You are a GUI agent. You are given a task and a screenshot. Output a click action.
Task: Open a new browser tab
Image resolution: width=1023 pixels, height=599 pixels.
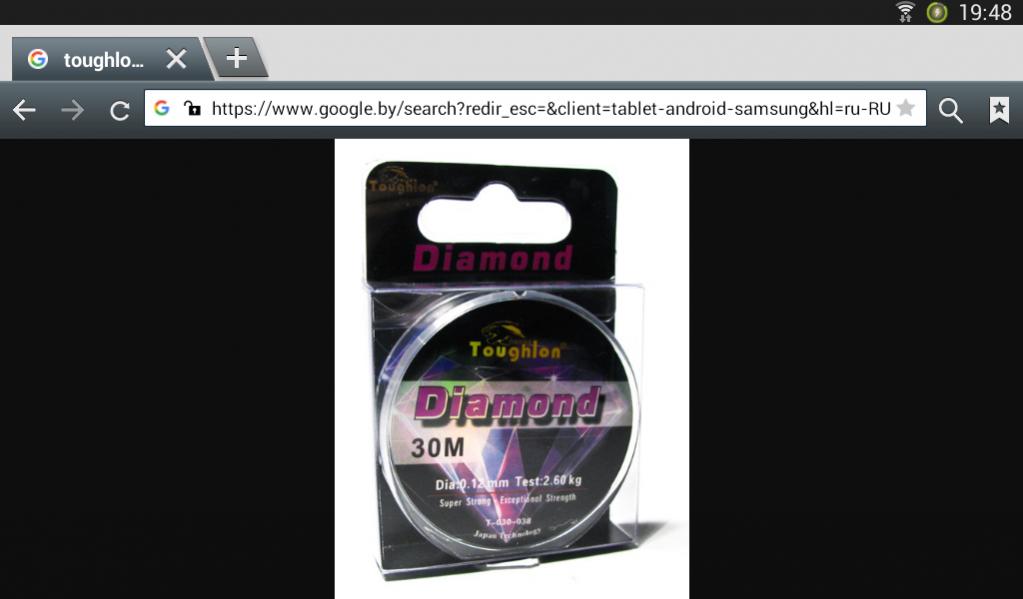[x=236, y=58]
